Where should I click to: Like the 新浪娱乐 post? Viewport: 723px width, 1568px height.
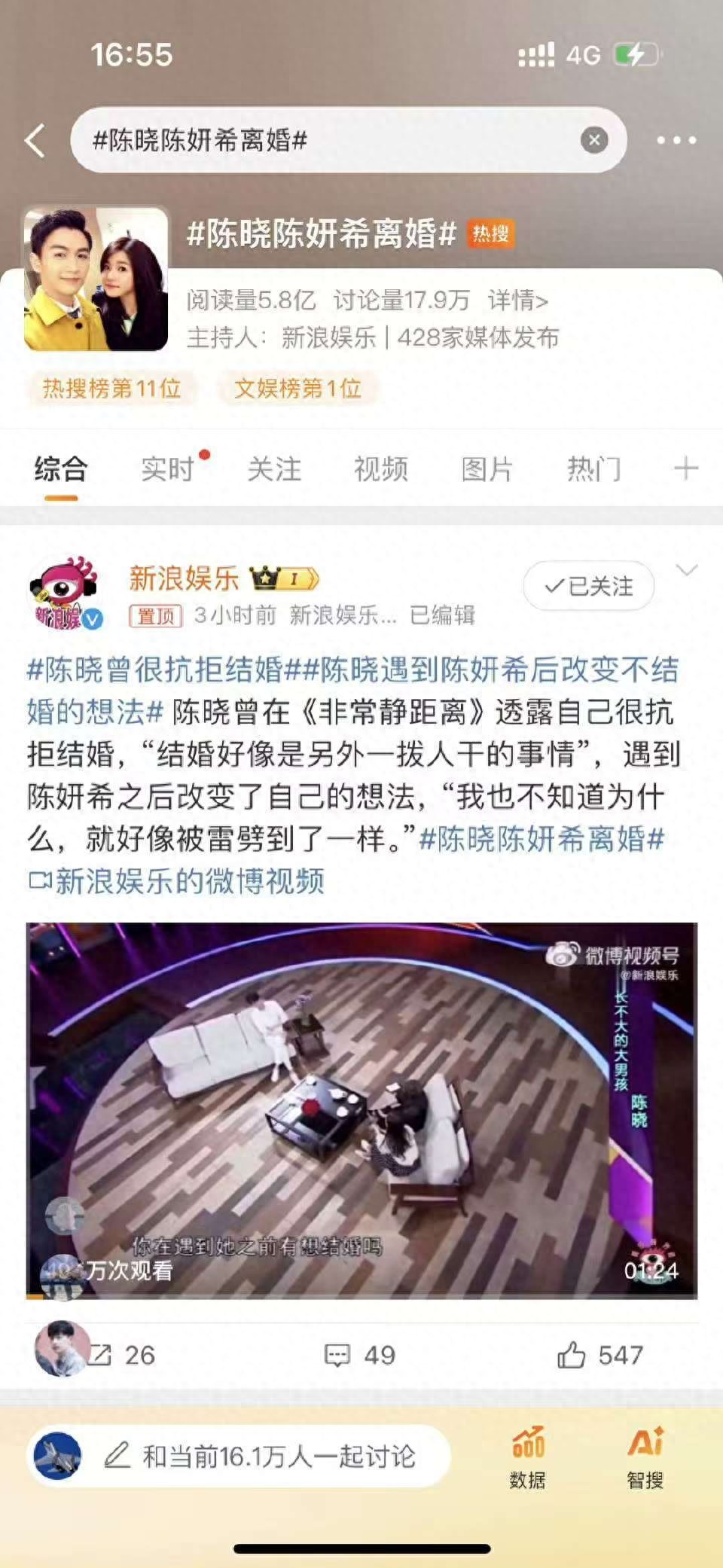coord(599,1355)
